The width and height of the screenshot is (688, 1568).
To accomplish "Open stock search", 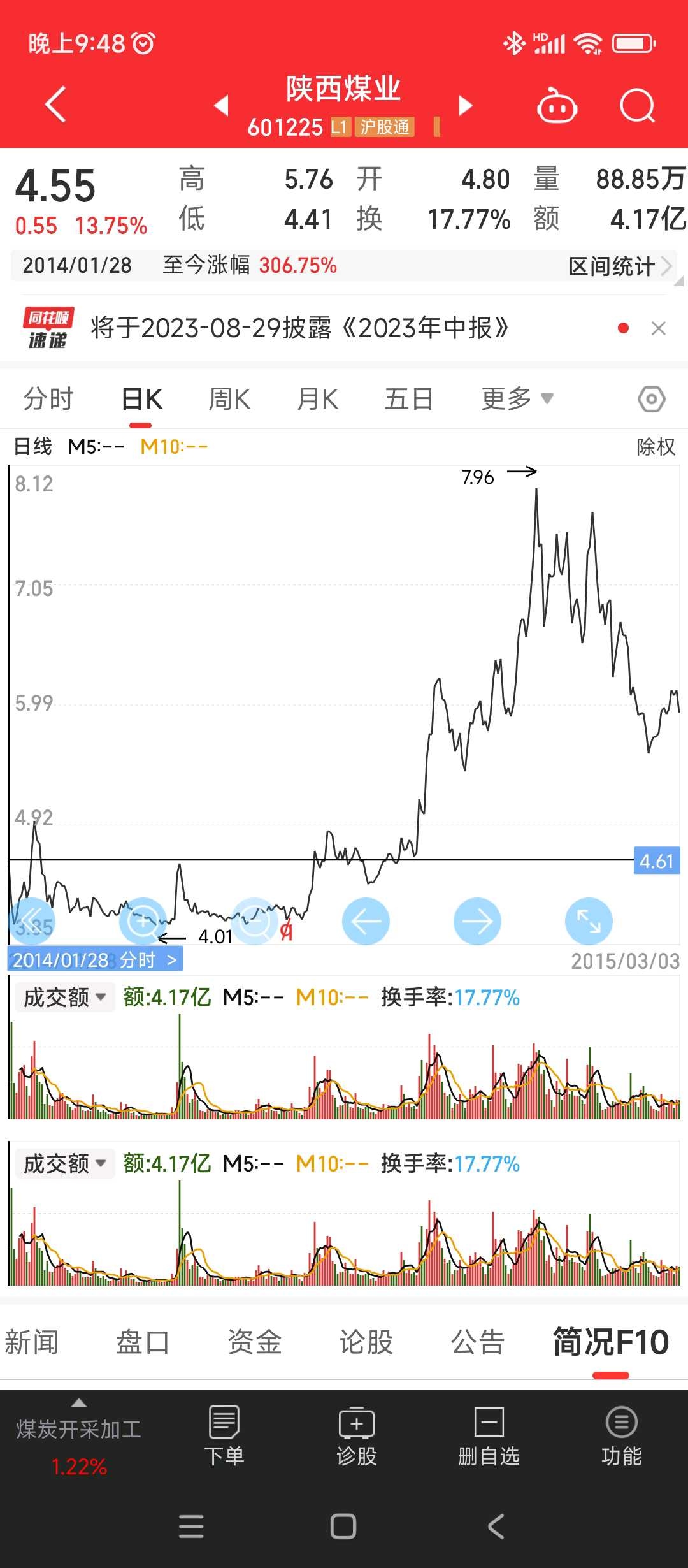I will pos(637,105).
